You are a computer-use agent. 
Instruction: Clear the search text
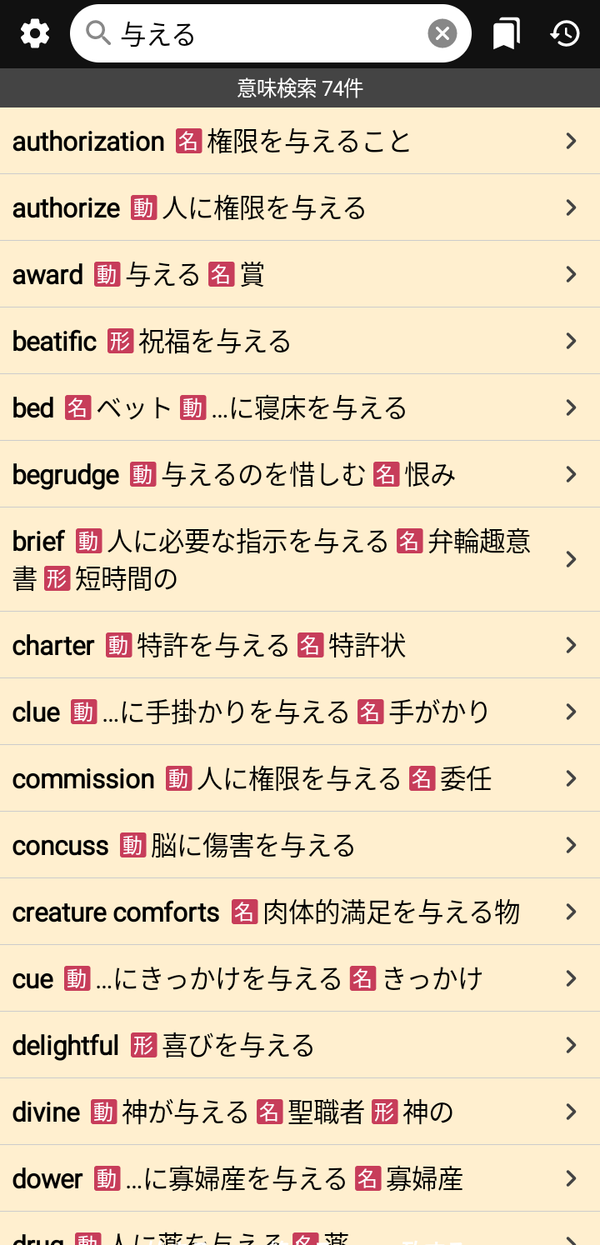[x=442, y=34]
